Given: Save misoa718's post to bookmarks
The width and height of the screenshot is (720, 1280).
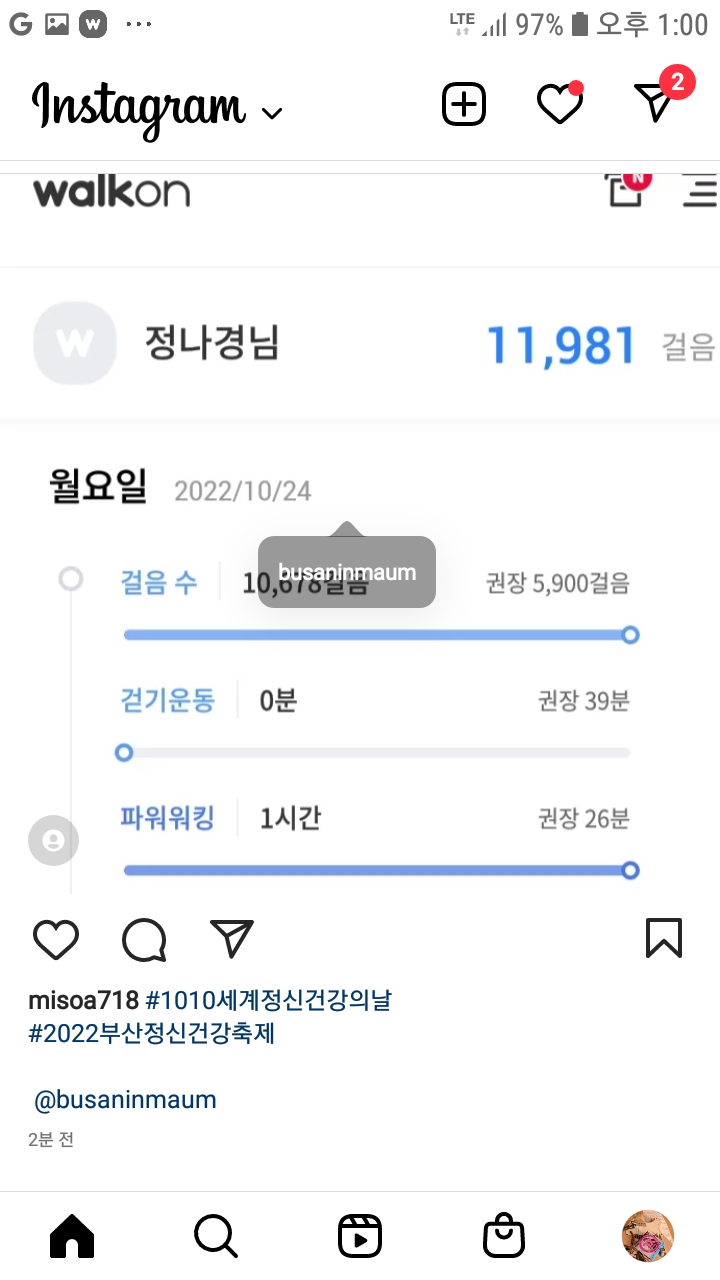Looking at the screenshot, I should [664, 939].
